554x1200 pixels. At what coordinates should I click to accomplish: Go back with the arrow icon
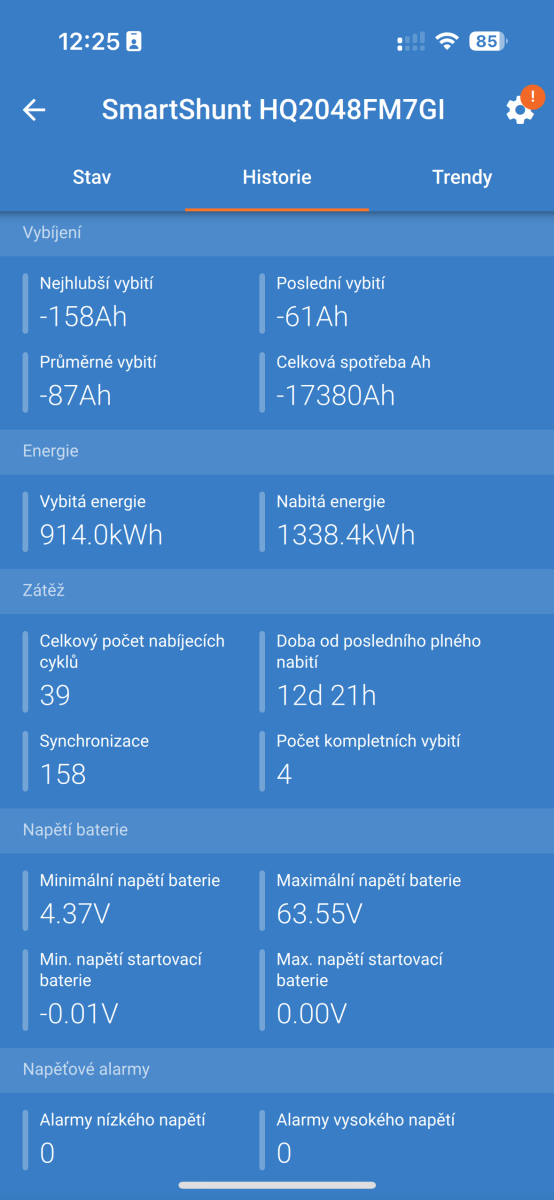(34, 110)
